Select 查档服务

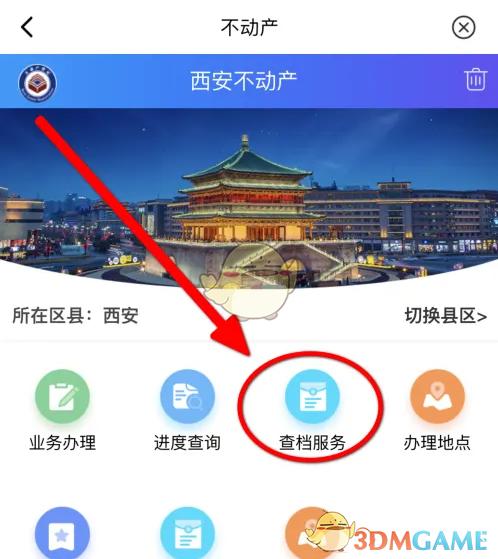(312, 410)
